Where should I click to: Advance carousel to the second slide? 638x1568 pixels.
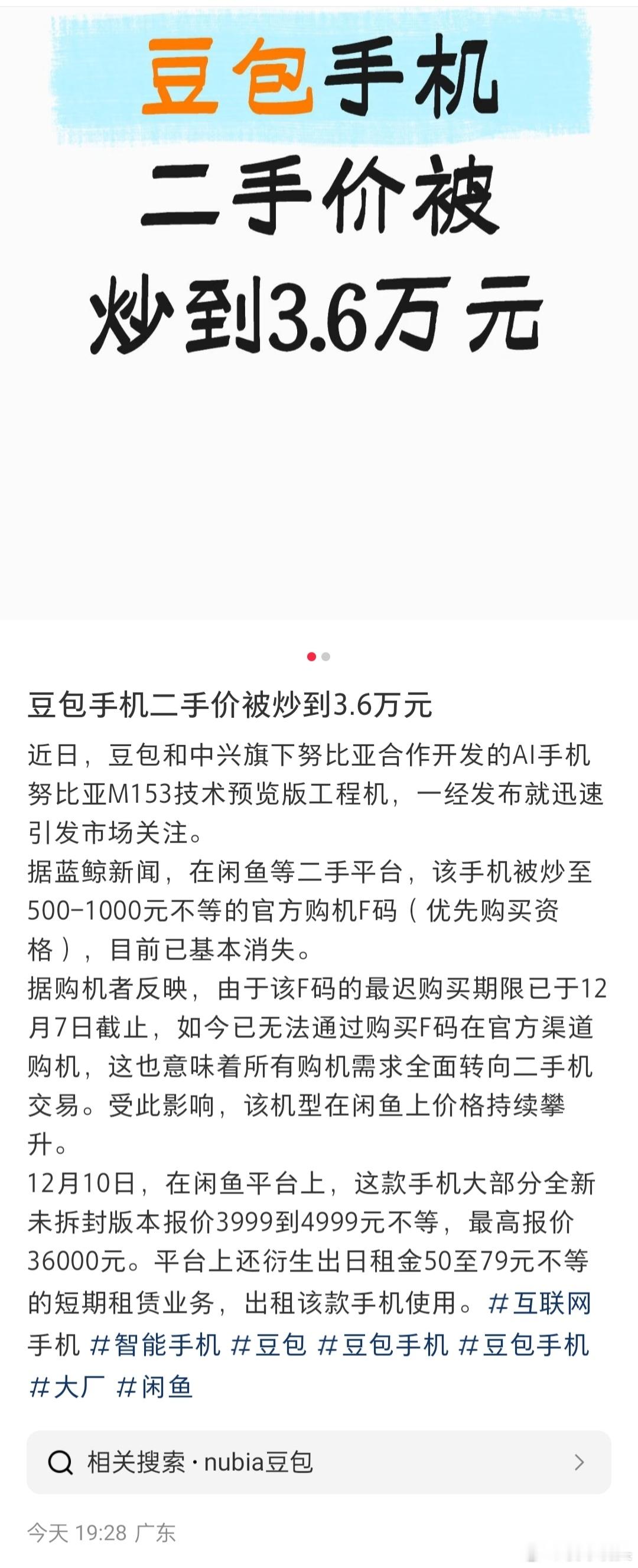(x=325, y=657)
